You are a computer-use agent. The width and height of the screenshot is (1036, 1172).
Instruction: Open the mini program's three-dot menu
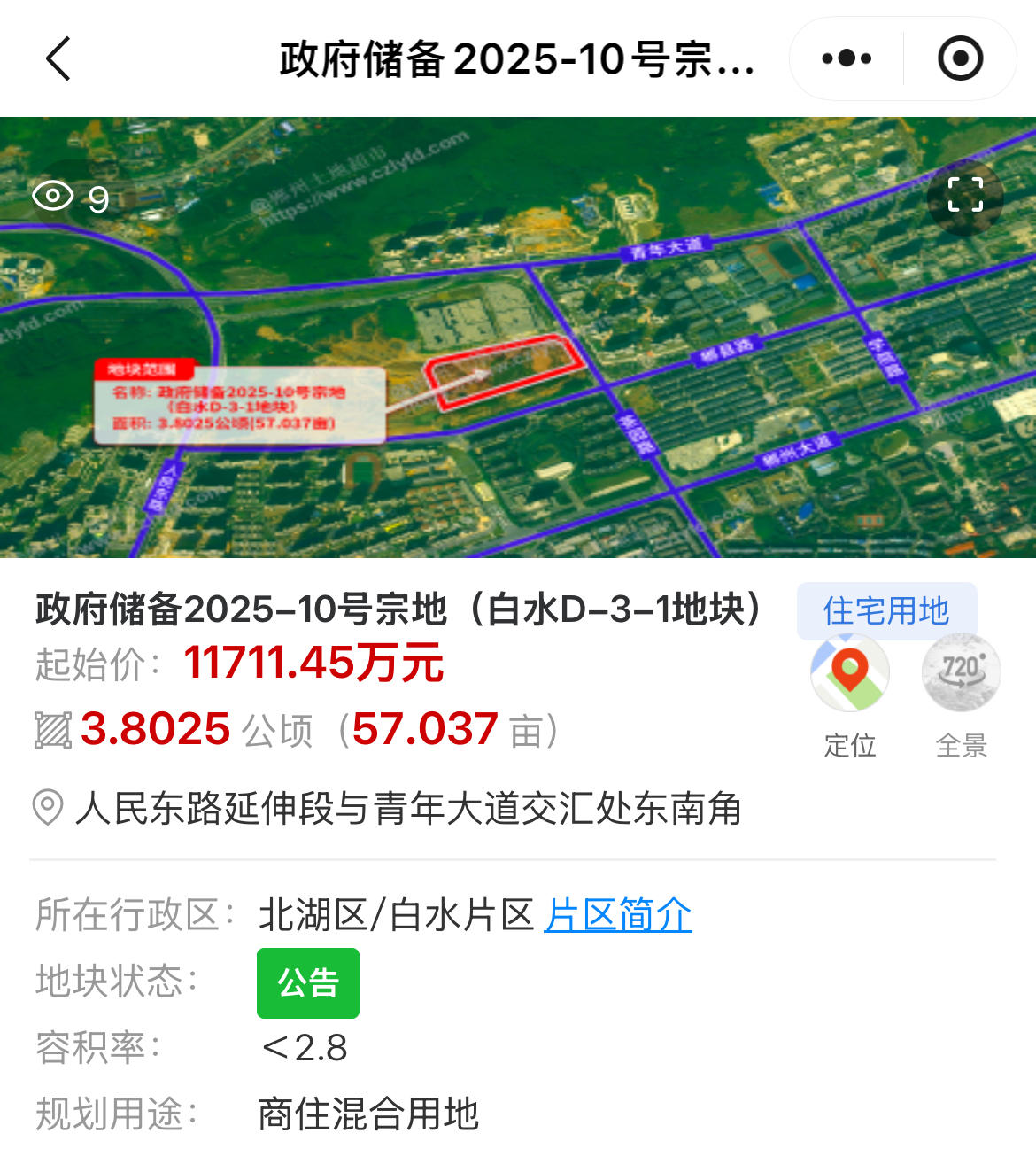click(847, 59)
